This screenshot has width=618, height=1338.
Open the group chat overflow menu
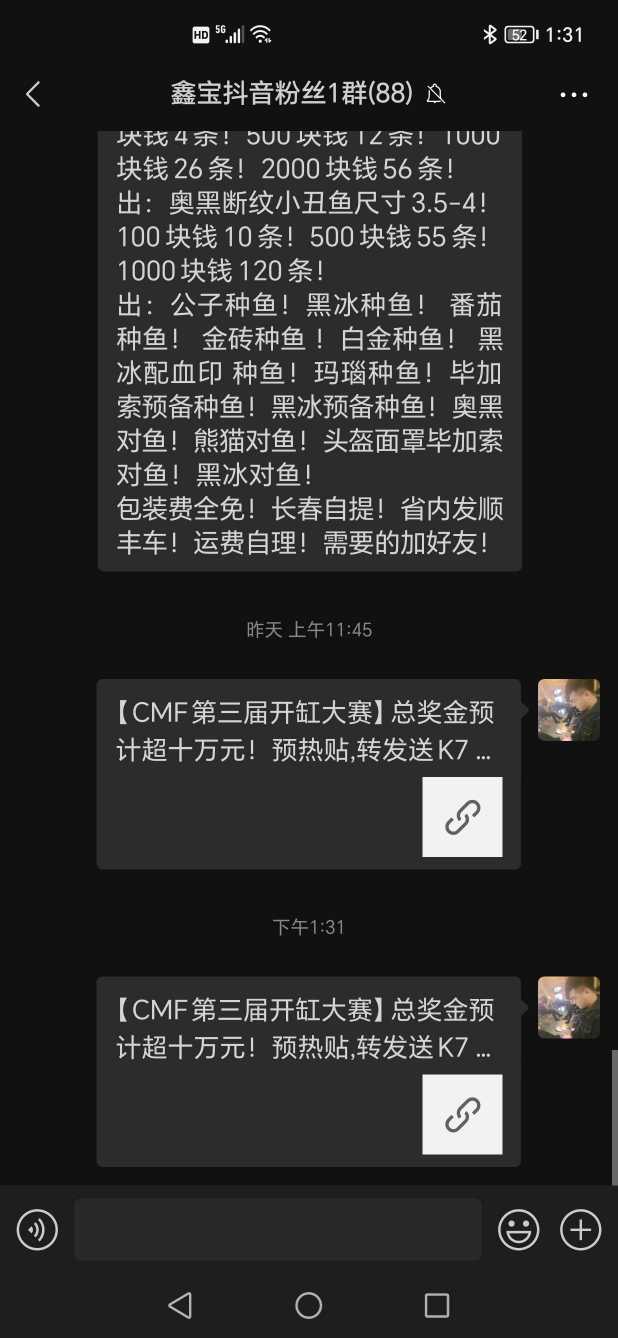[574, 95]
